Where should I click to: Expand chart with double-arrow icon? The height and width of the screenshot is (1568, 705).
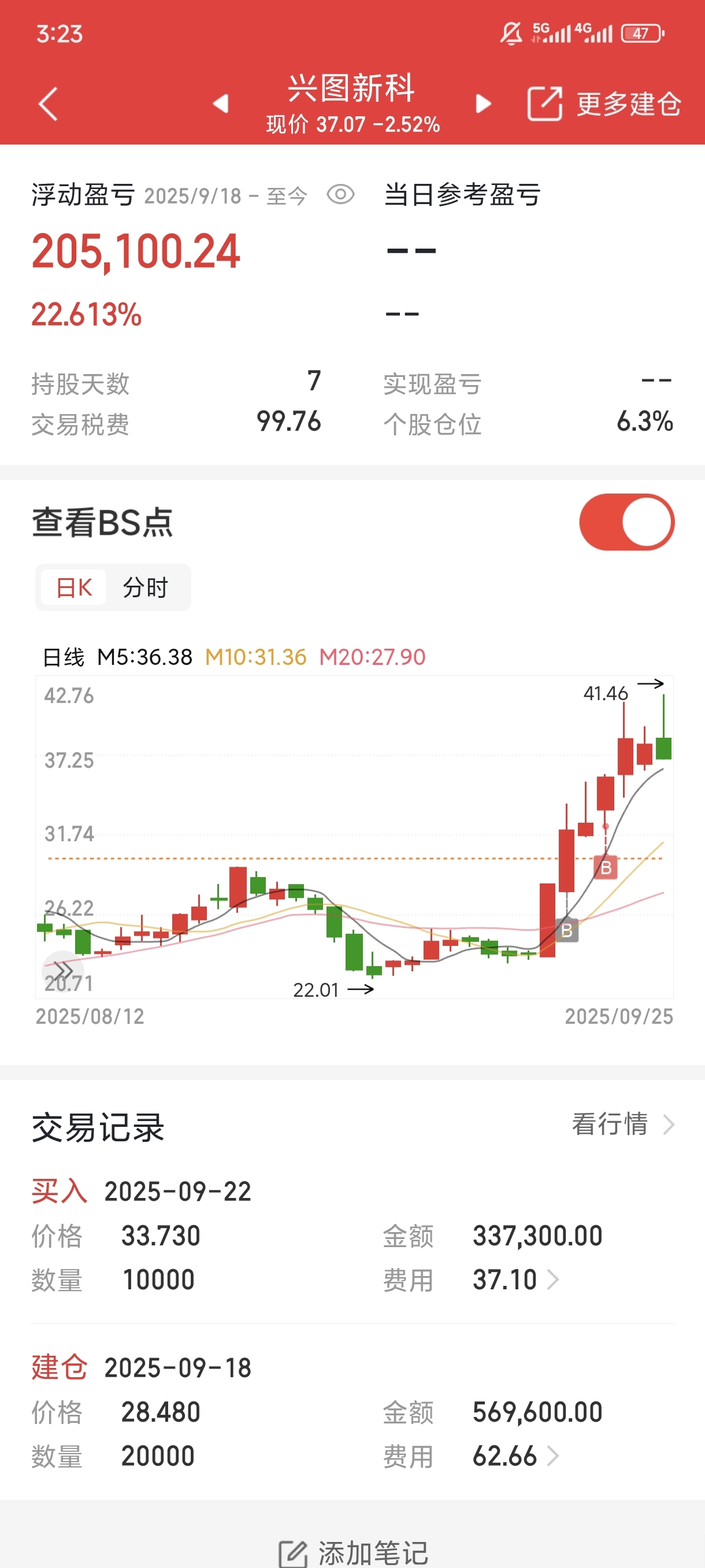click(62, 970)
